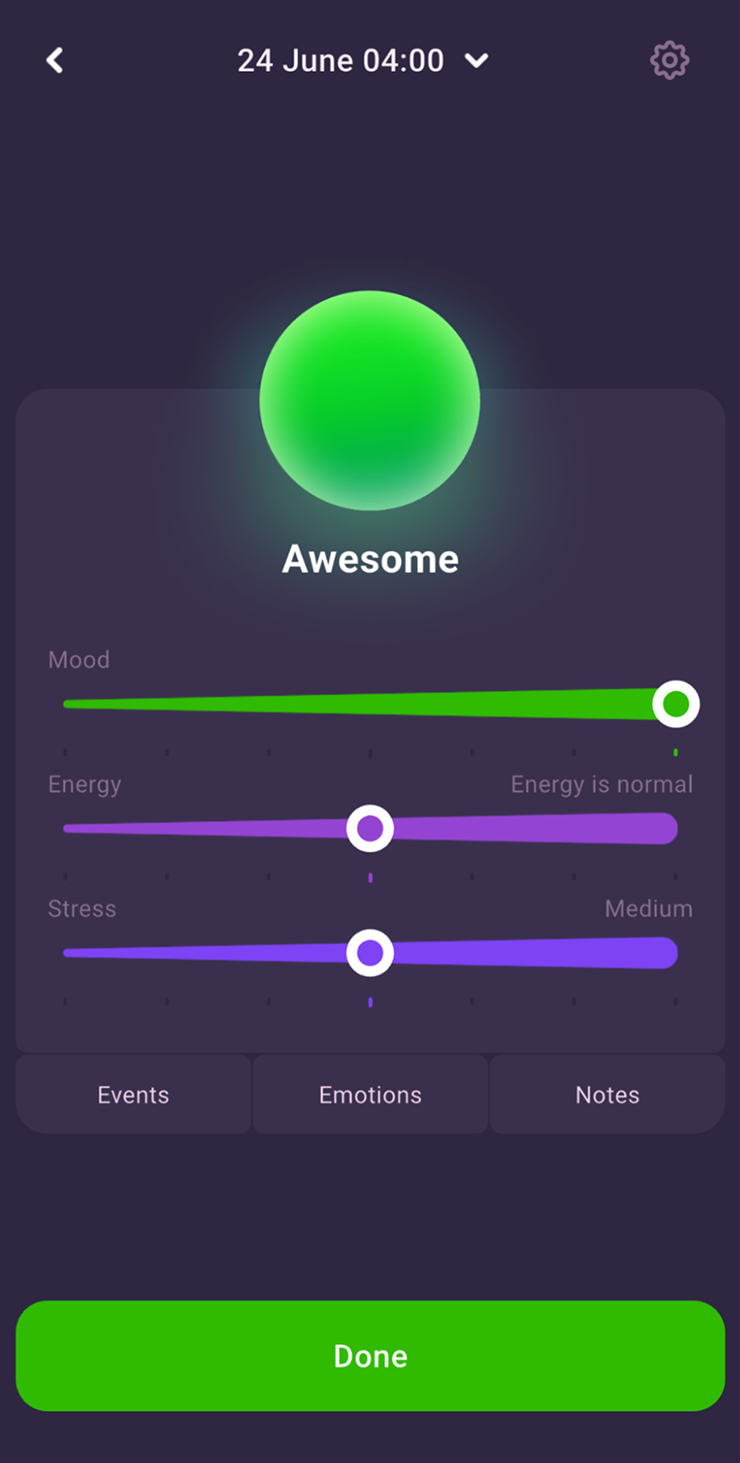Expand the 24 June 04:00 date picker

pos(362,60)
